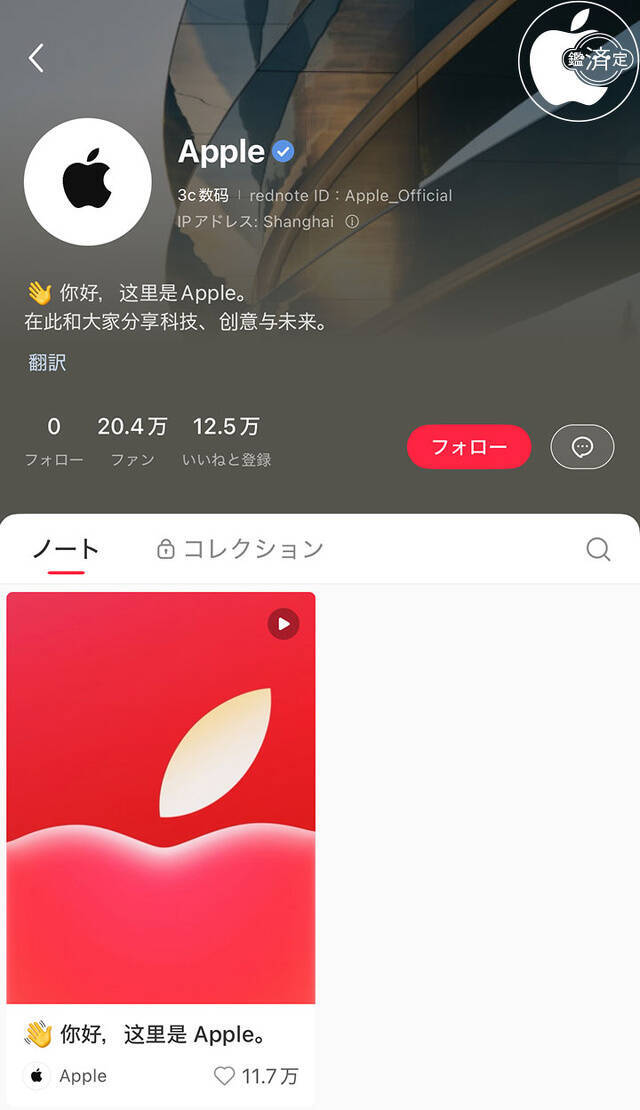Open the message bubble icon
The height and width of the screenshot is (1110, 640).
582,447
